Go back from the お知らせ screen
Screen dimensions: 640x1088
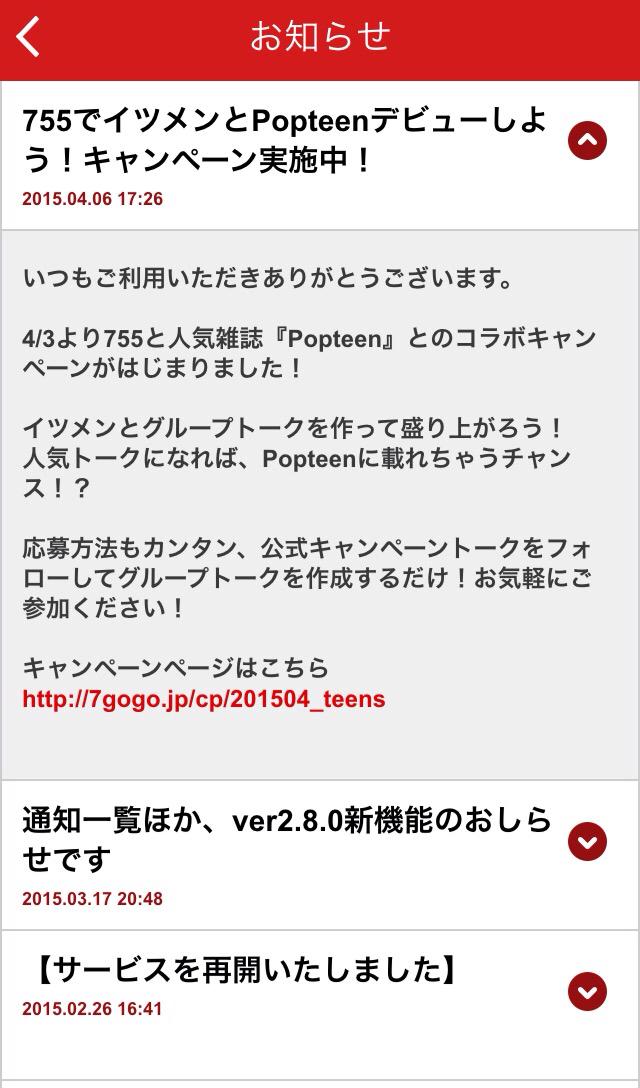tap(30, 38)
